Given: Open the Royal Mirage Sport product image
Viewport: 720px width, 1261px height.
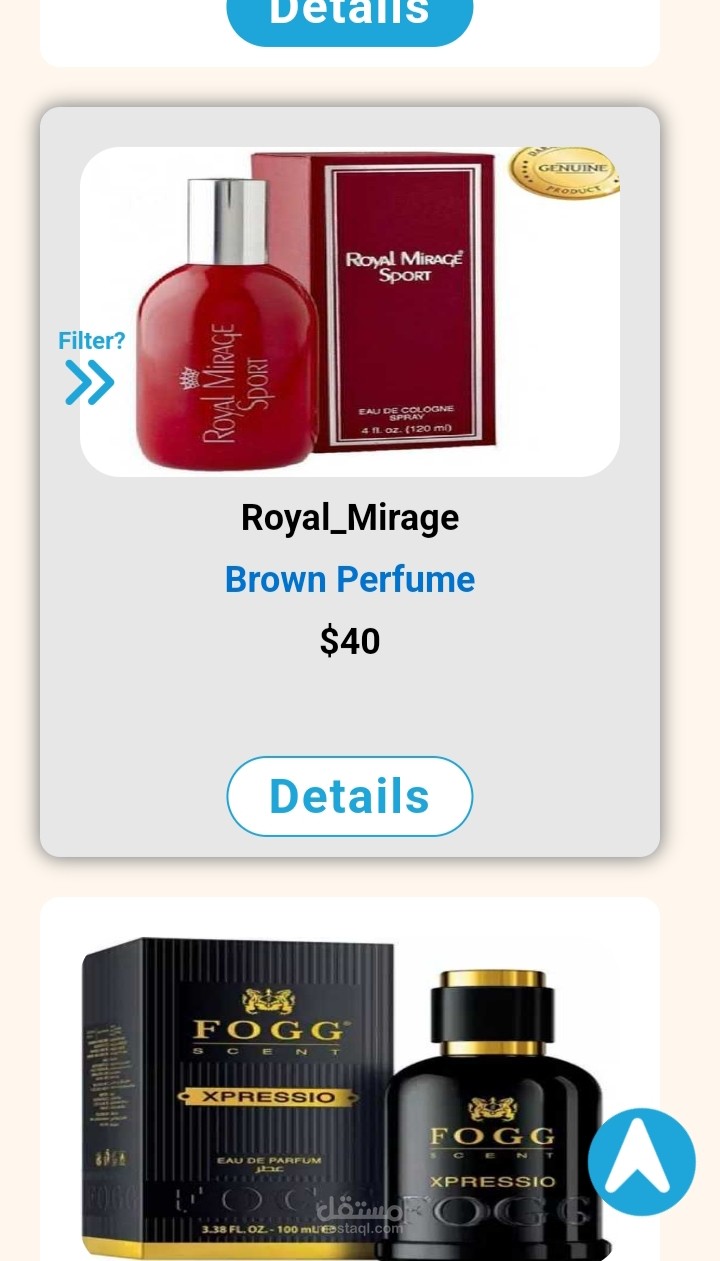Looking at the screenshot, I should tap(350, 312).
